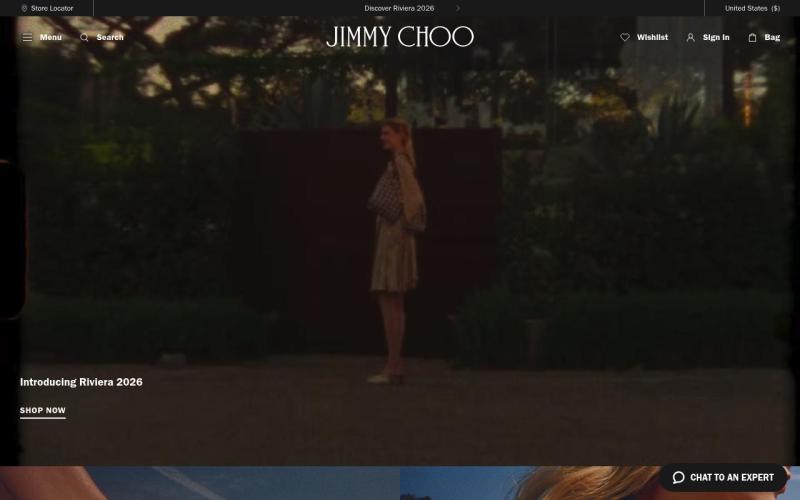Viewport: 800px width, 500px height.
Task: Change the United States ($) region
Action: 752,8
